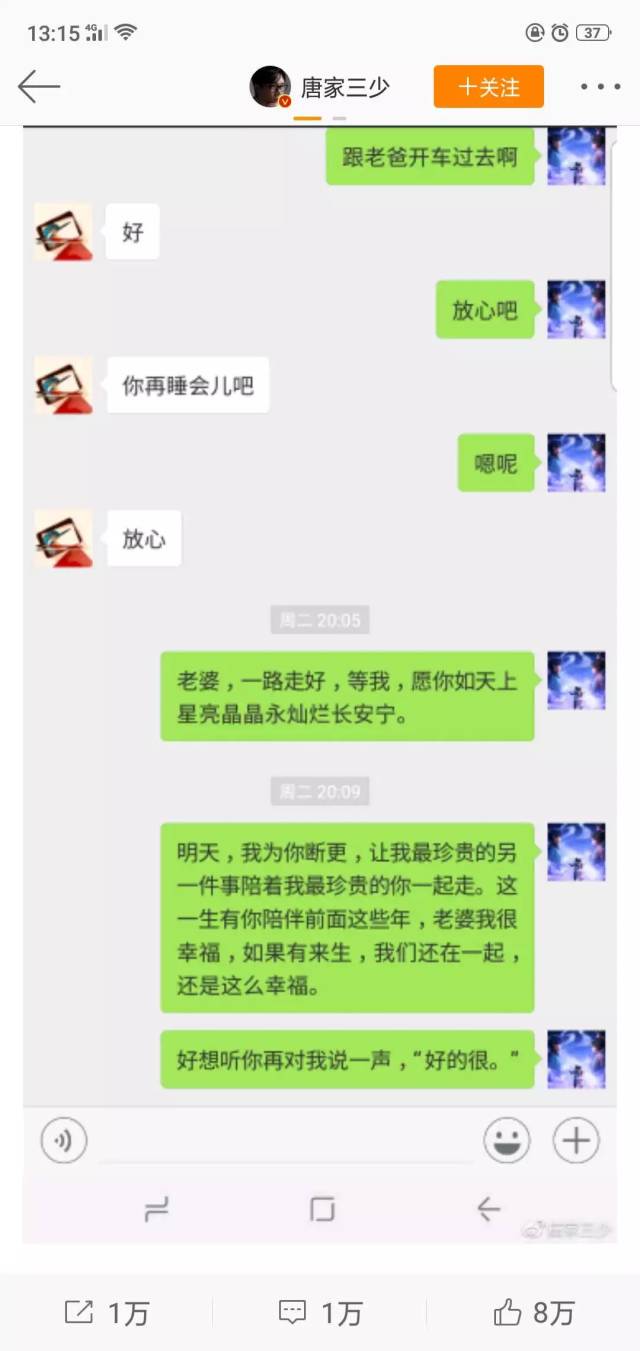
Task: Like the post with 8万 likes
Action: point(533,1312)
